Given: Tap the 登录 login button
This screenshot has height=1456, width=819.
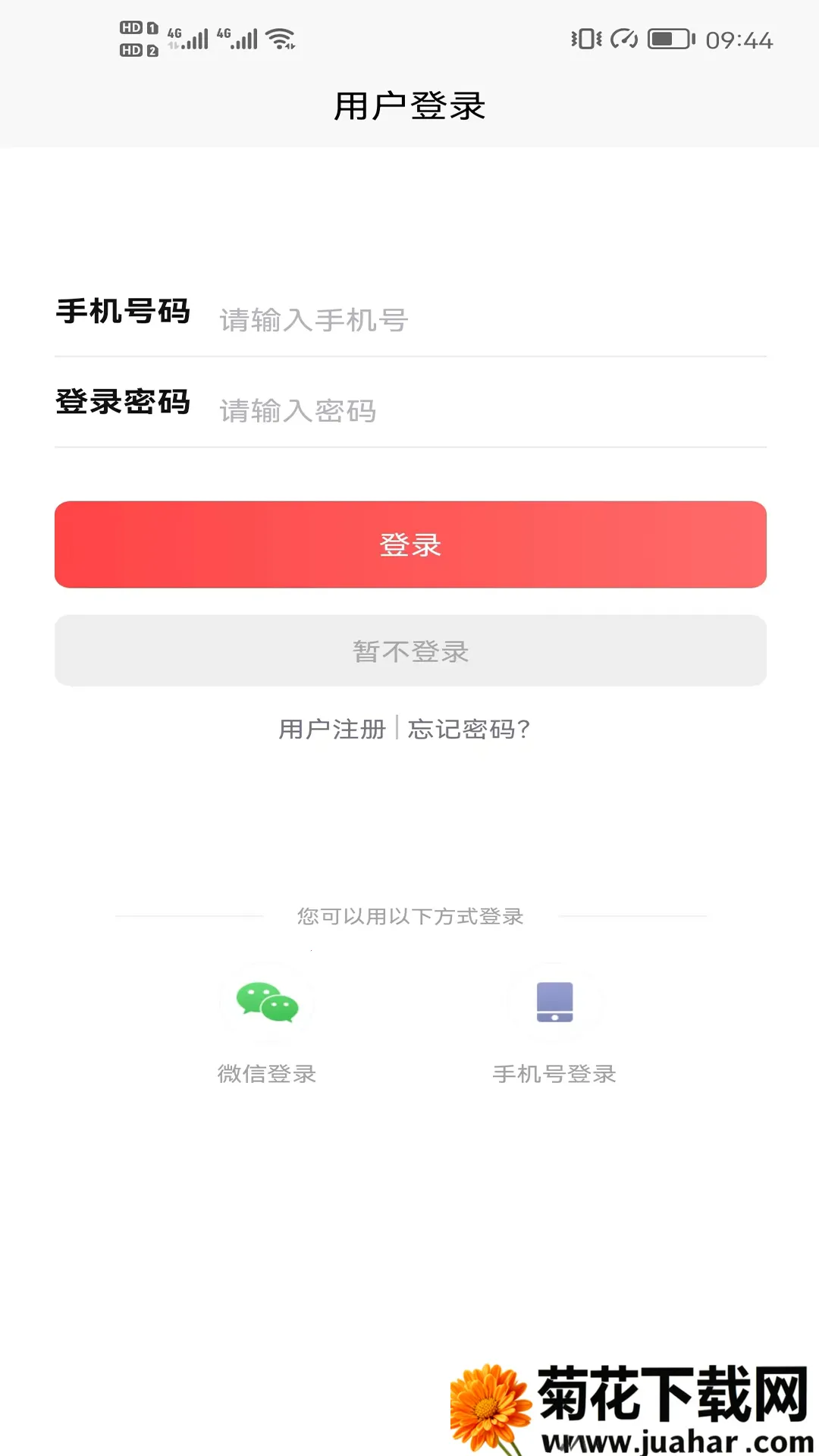Looking at the screenshot, I should point(409,544).
